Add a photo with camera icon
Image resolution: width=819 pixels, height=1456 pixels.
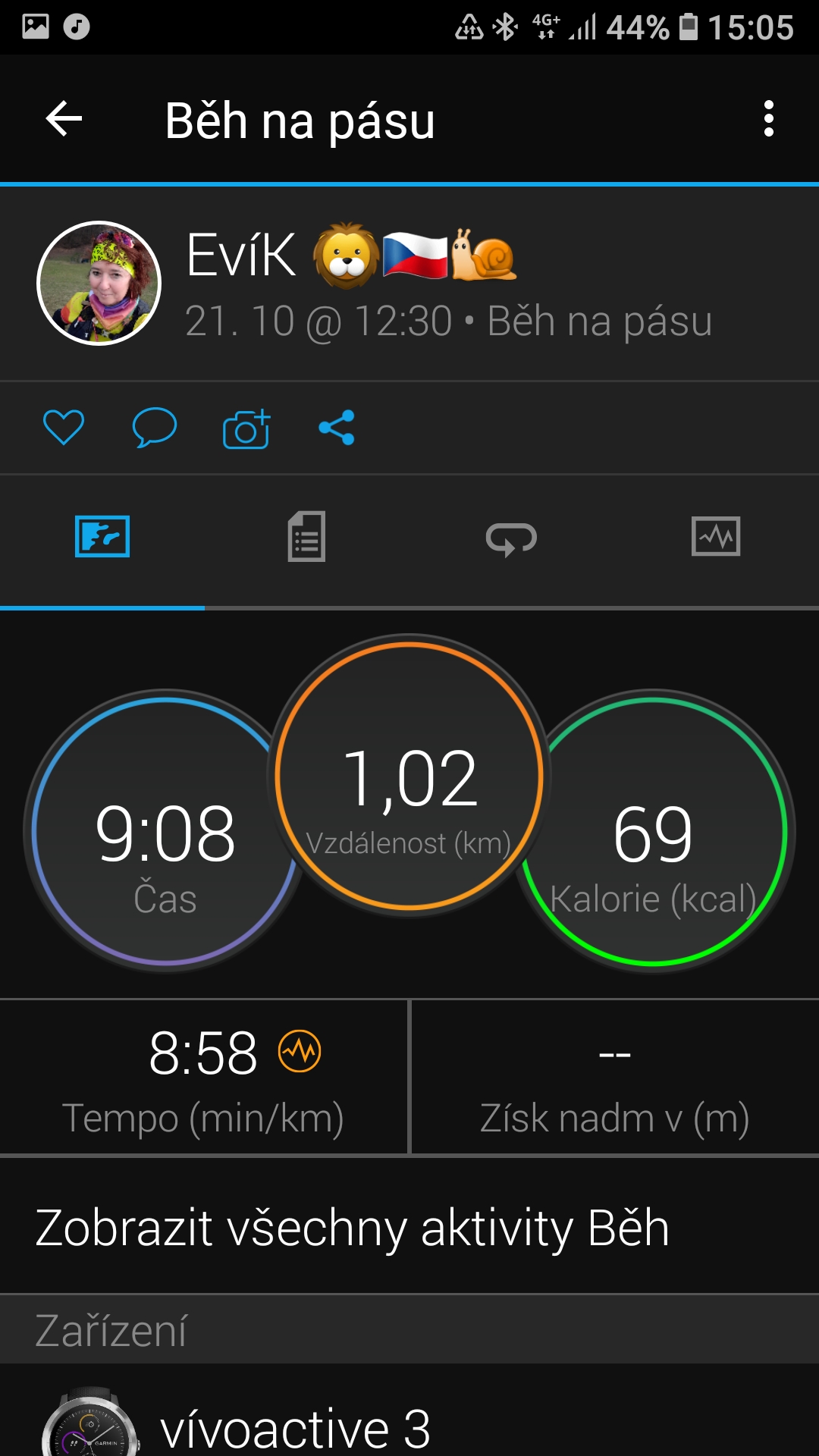pos(246,428)
